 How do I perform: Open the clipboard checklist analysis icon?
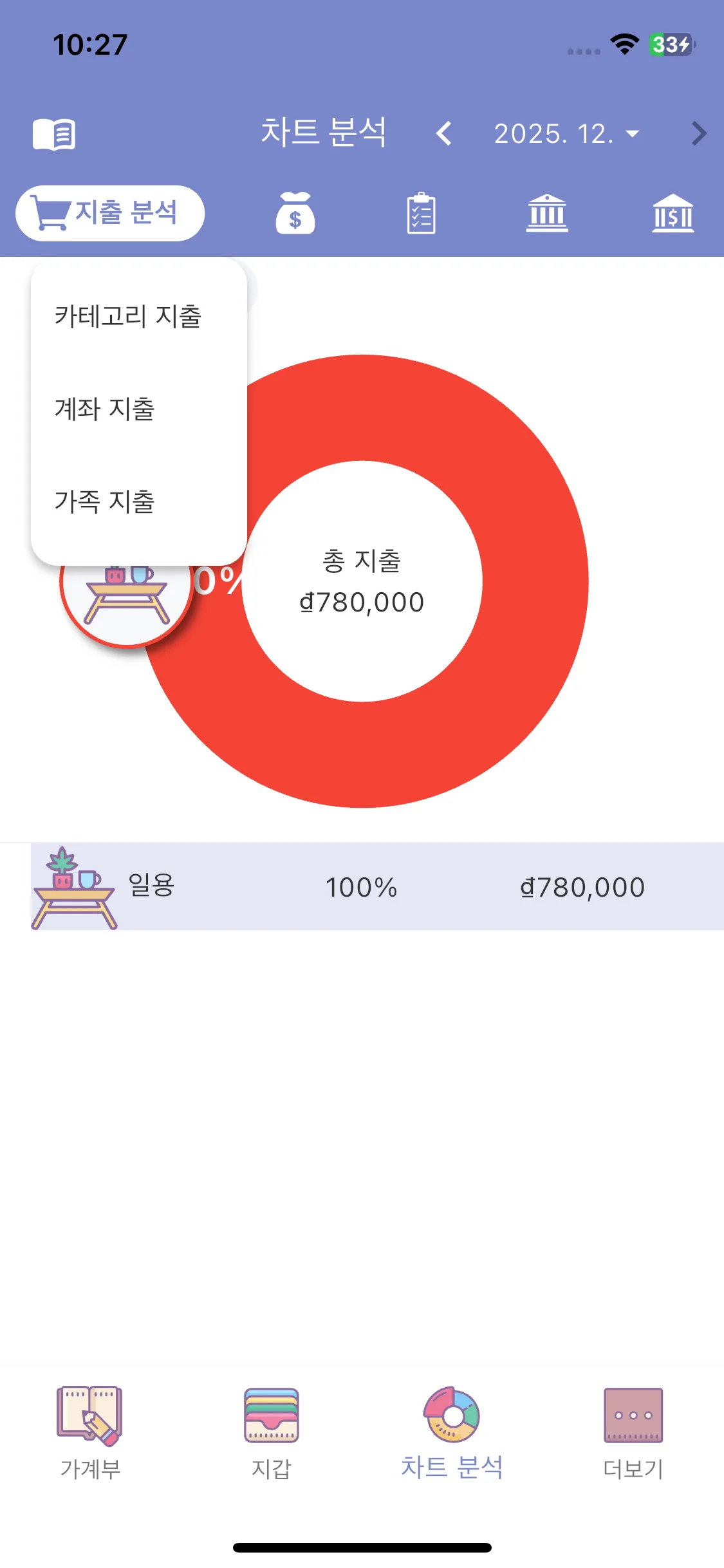coord(422,214)
